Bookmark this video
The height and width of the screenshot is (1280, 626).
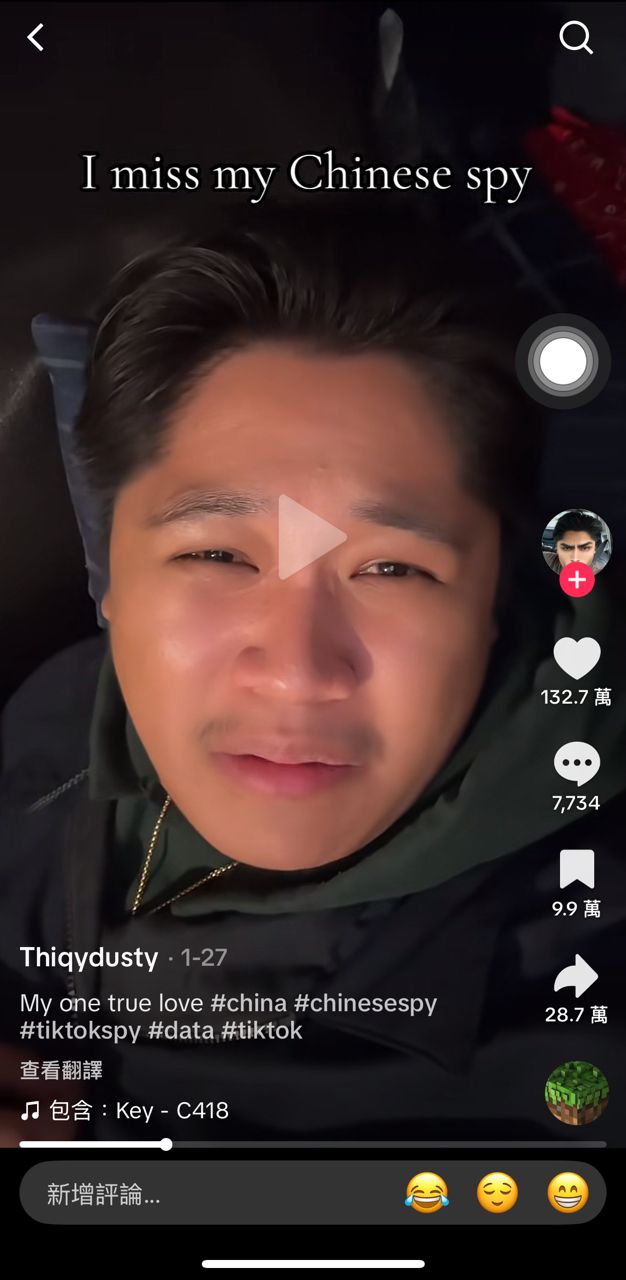pyautogui.click(x=577, y=870)
